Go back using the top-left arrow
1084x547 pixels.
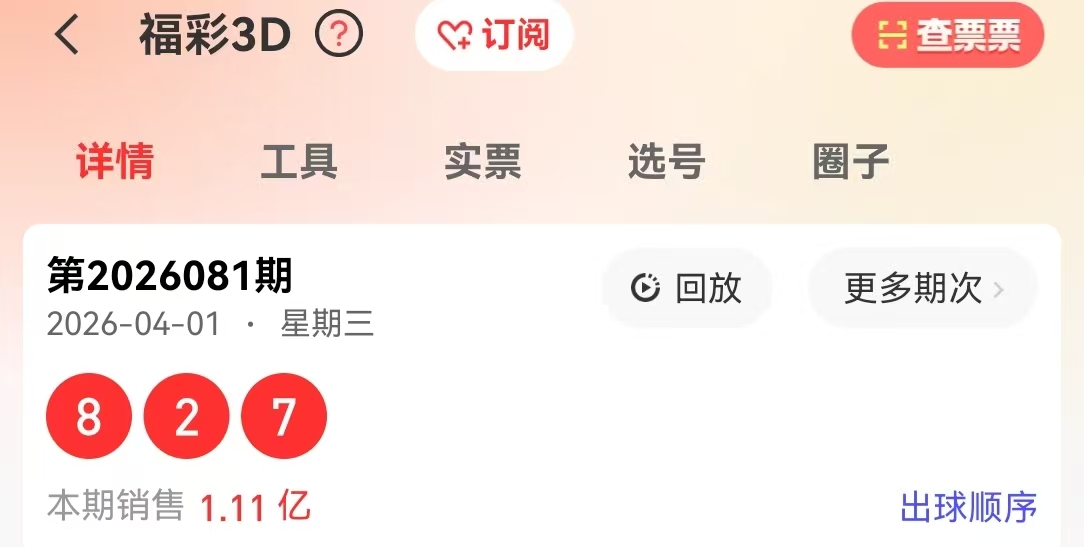[x=67, y=36]
